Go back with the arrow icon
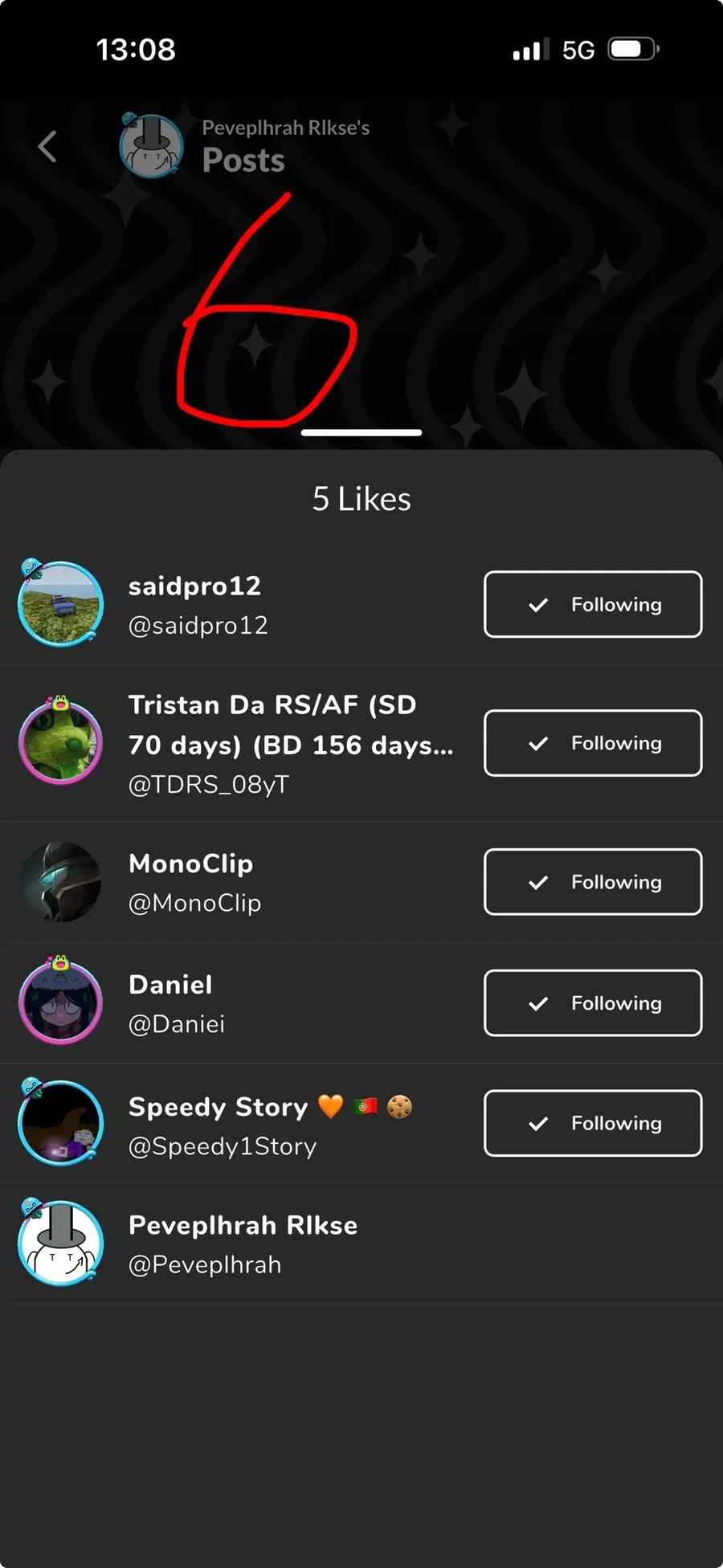The width and height of the screenshot is (723, 1568). [47, 146]
